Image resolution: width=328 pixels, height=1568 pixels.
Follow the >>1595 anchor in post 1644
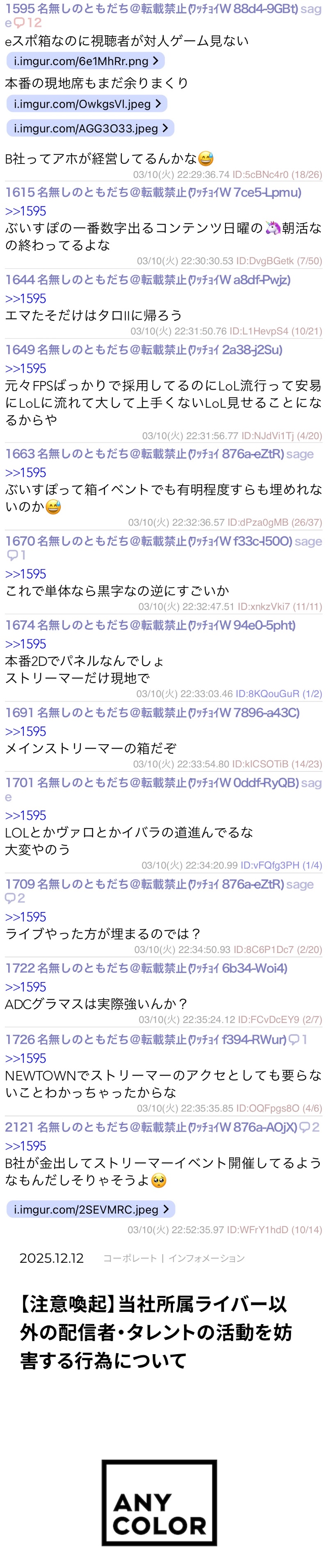(x=25, y=298)
